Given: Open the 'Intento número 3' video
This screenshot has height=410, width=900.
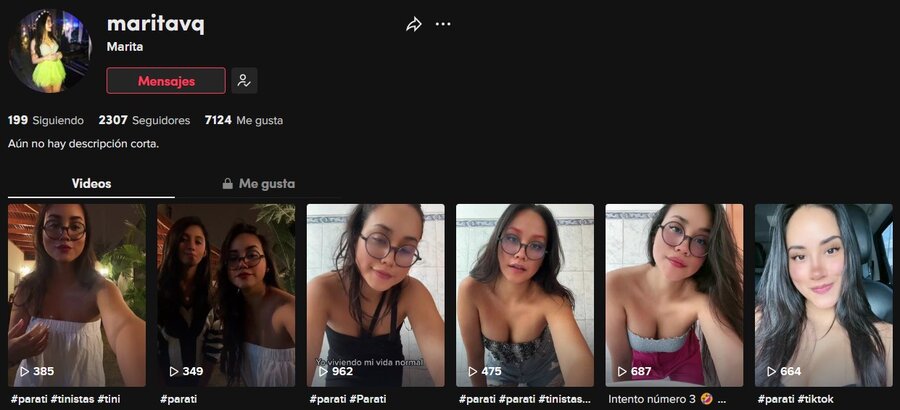Looking at the screenshot, I should 674,295.
